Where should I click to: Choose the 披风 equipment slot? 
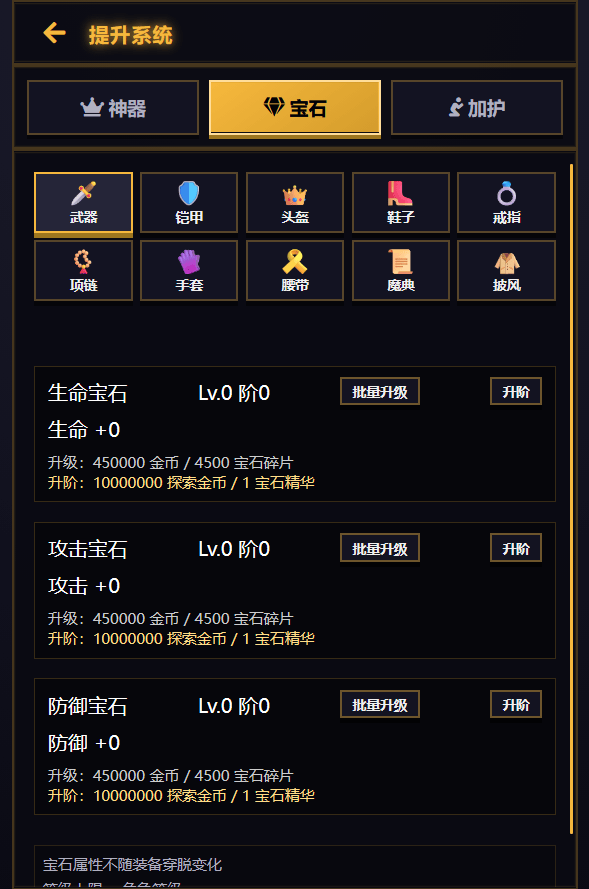[x=506, y=270]
